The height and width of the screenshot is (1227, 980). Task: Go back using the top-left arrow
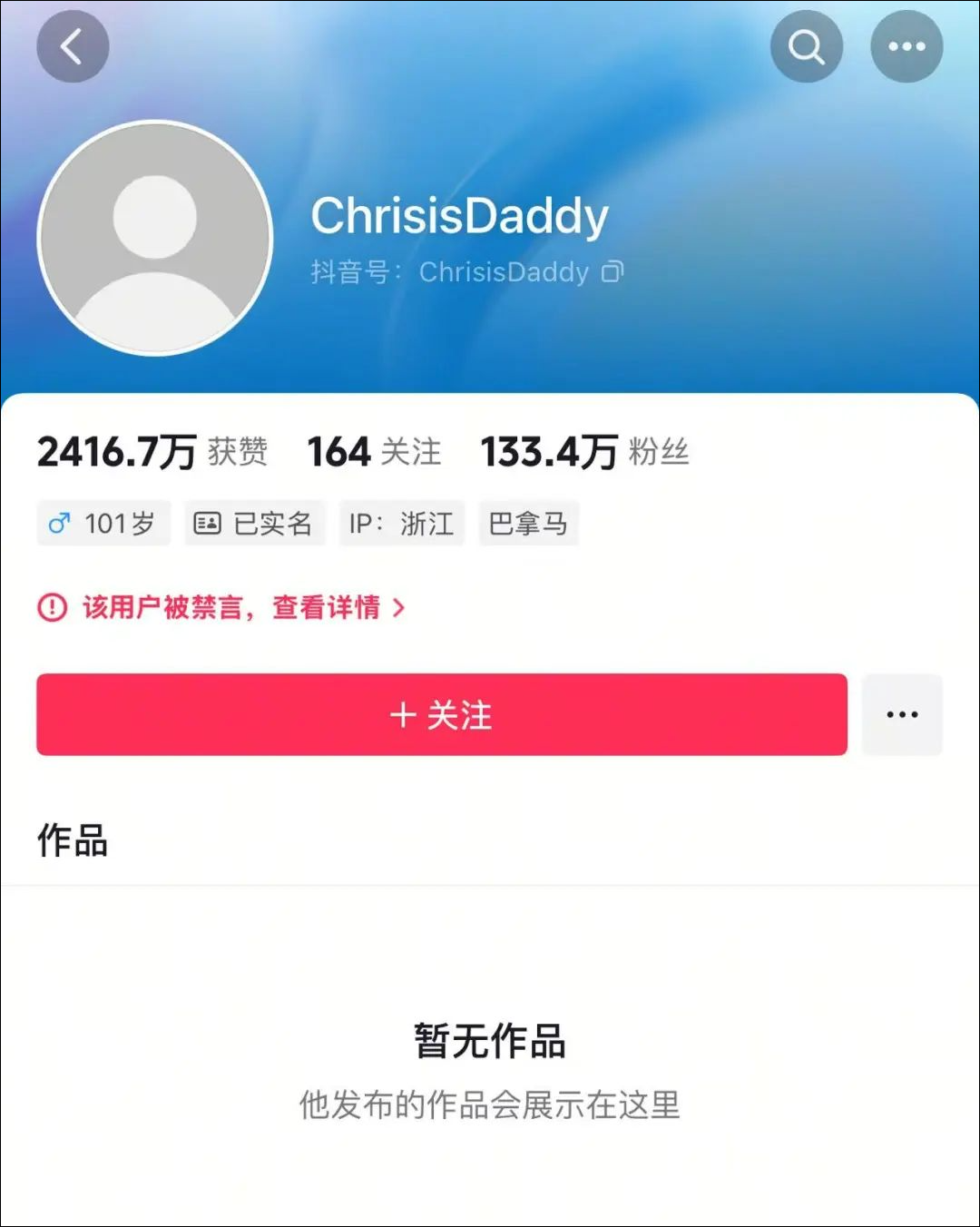point(73,46)
